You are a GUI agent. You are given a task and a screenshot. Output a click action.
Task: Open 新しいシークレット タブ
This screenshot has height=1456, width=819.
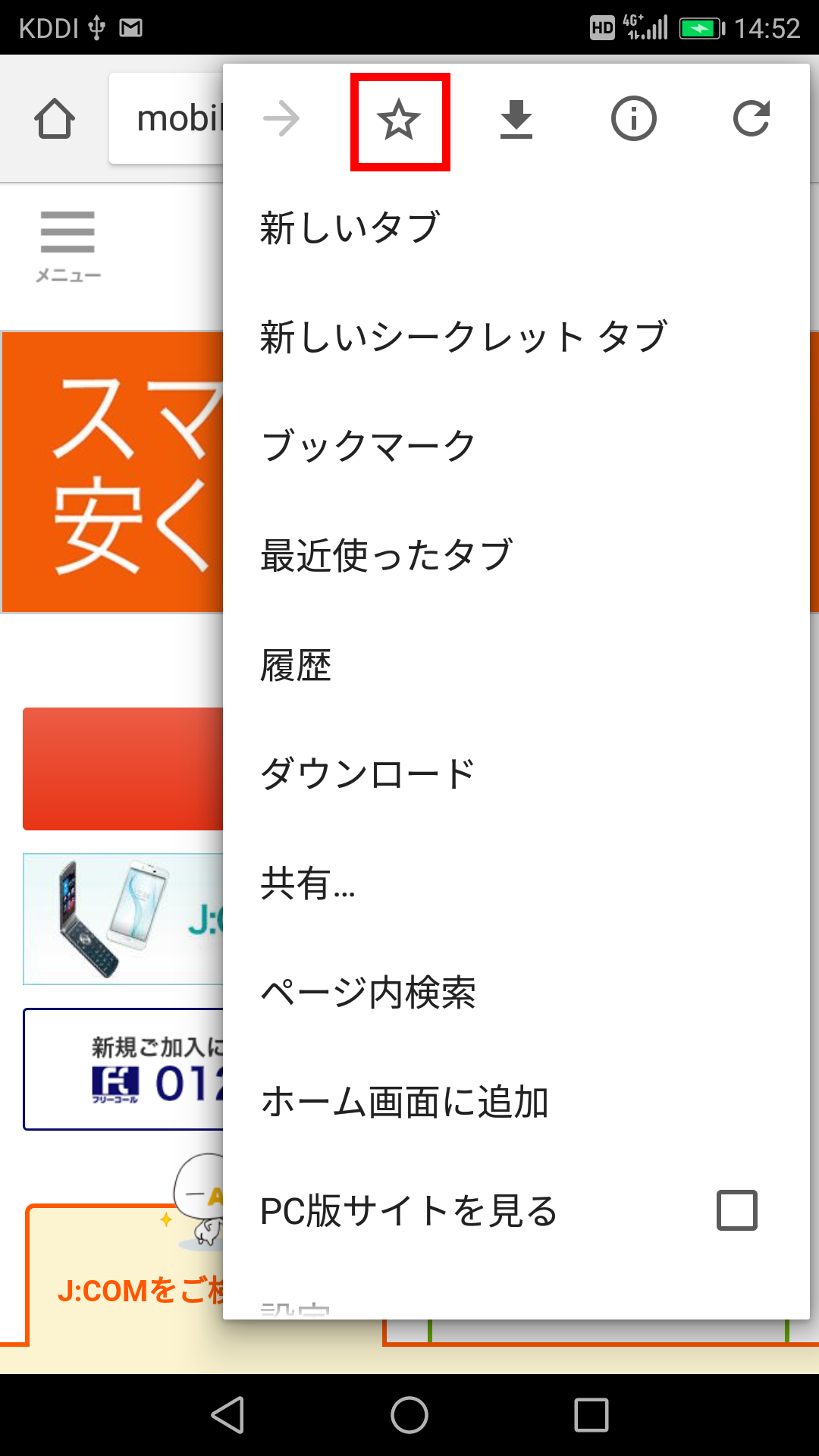(463, 337)
